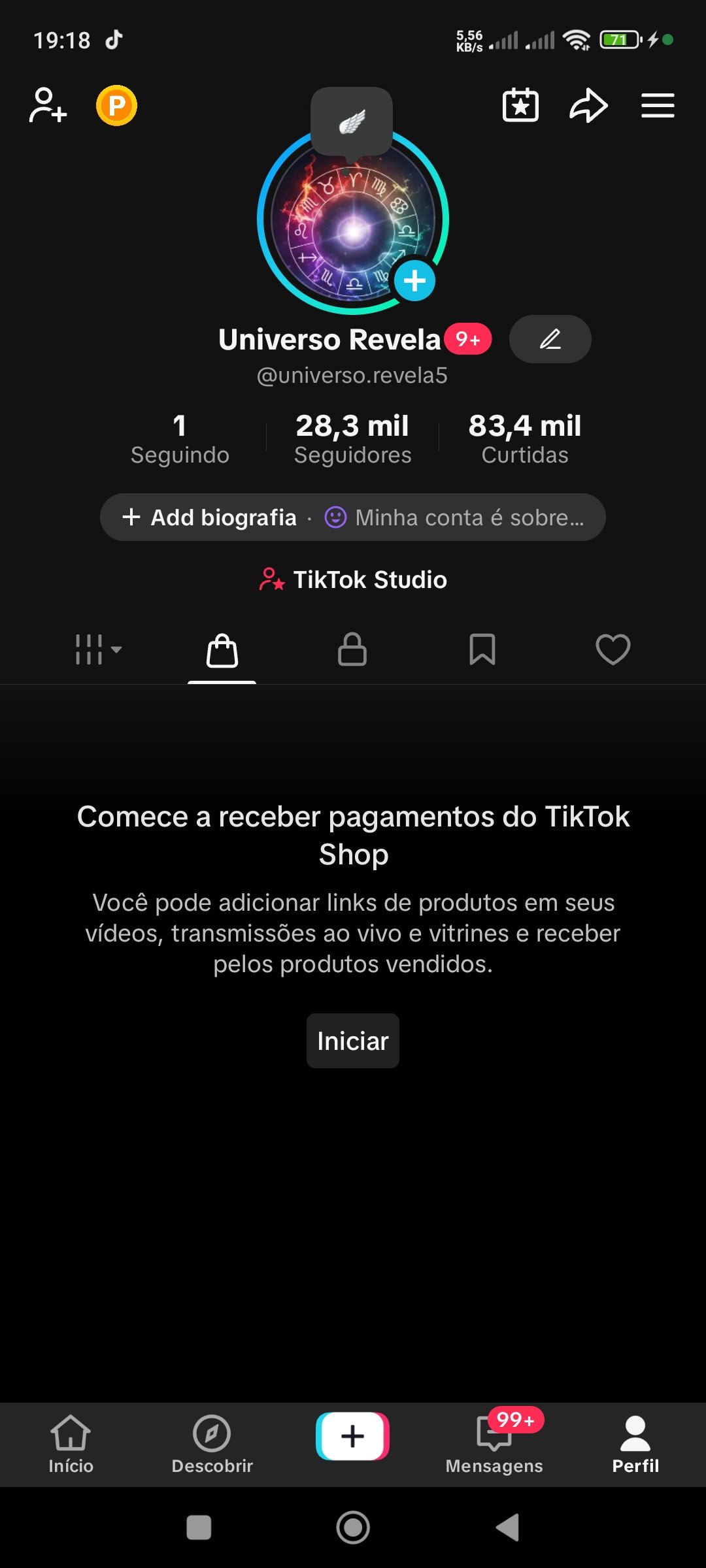This screenshot has width=706, height=1568.
Task: Tap the plus badge on profile photo
Action: click(414, 281)
